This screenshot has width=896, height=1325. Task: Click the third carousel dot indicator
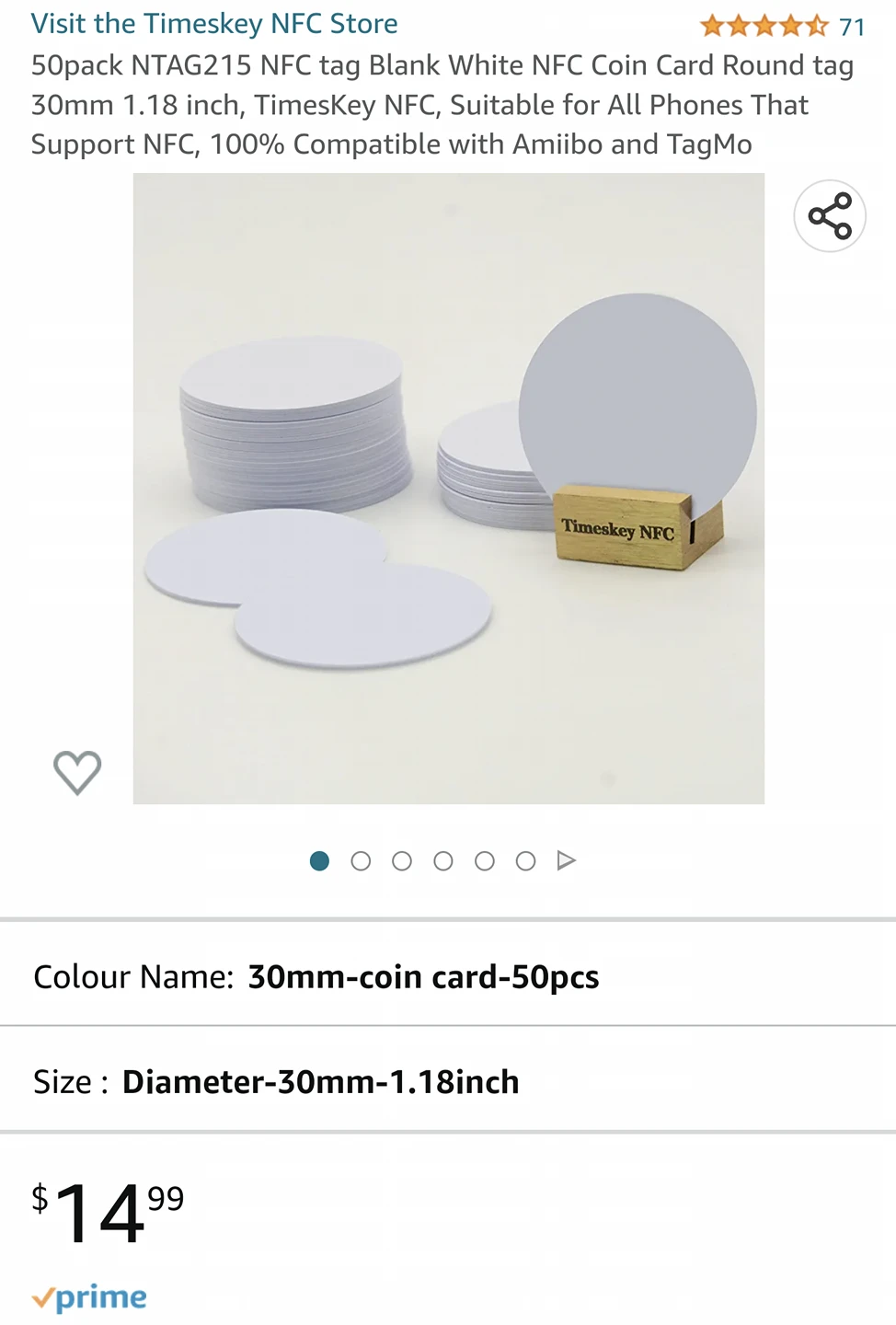pos(402,860)
